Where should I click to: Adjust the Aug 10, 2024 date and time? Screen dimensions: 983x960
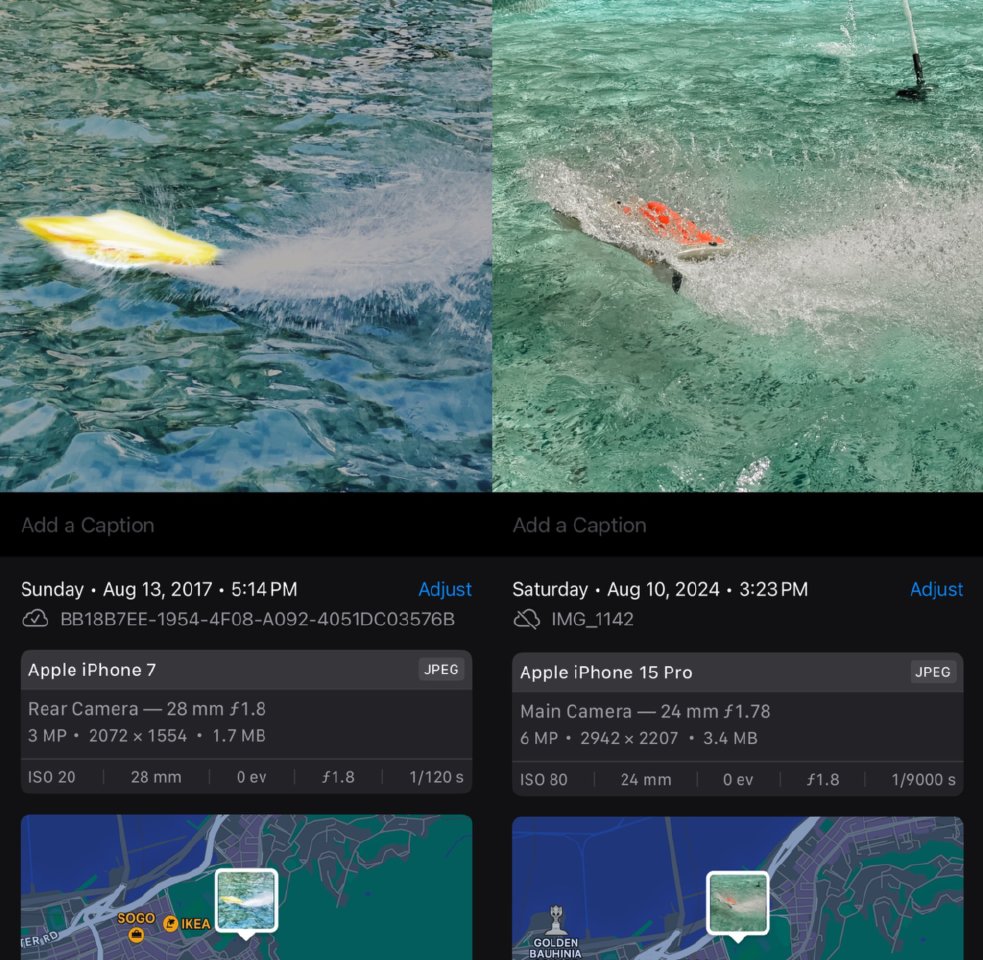coord(936,589)
